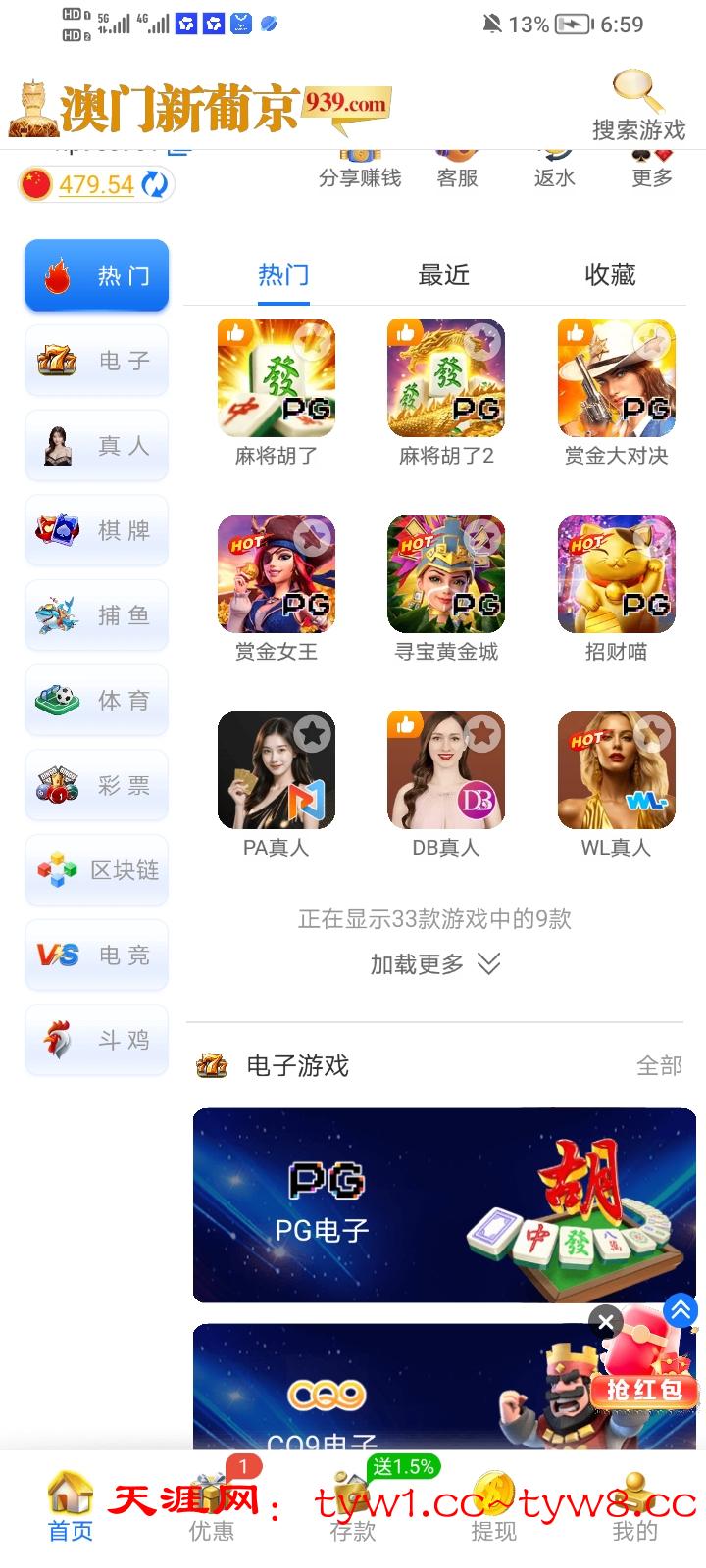Switch to the 收藏 tab

pyautogui.click(x=610, y=275)
